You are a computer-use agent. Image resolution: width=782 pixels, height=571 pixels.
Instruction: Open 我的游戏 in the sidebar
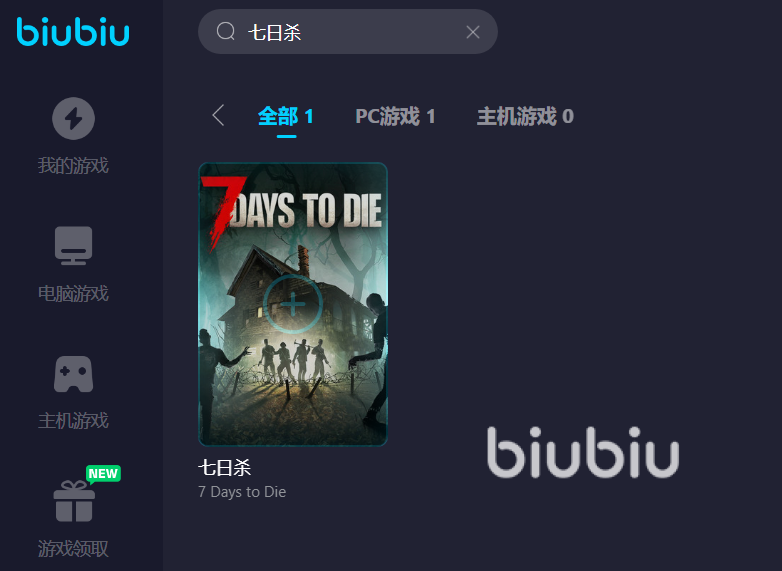(x=73, y=137)
